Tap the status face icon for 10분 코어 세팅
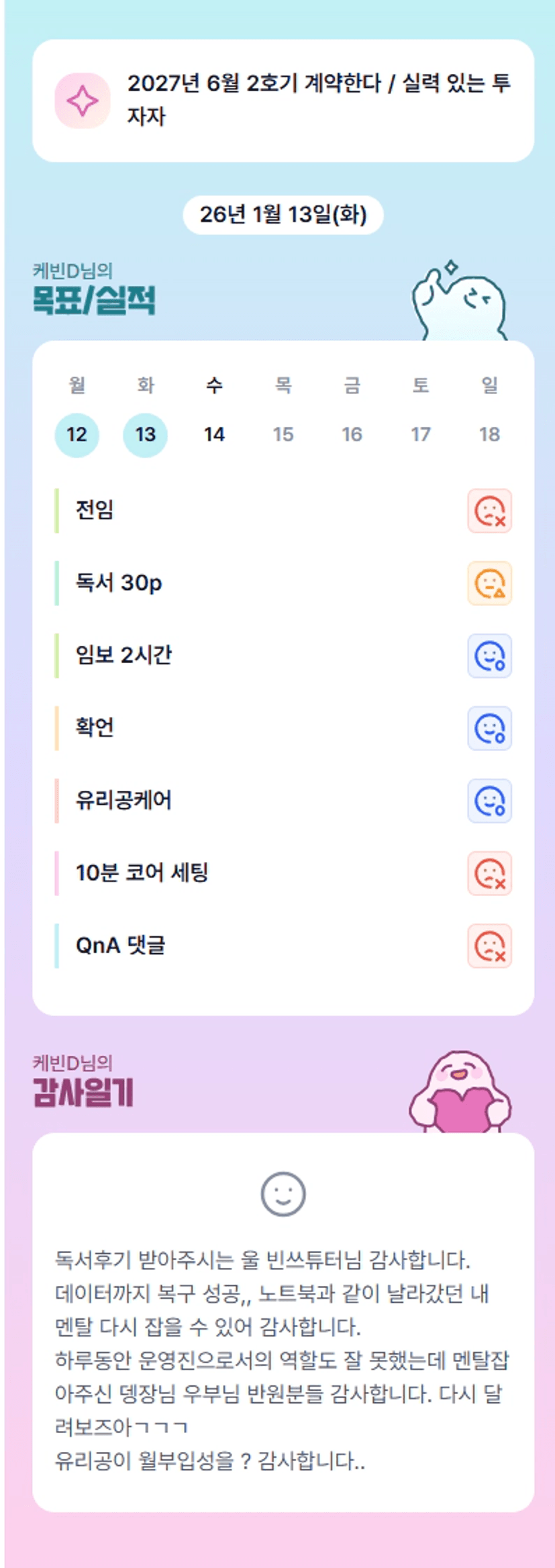555x1568 pixels. pyautogui.click(x=489, y=873)
